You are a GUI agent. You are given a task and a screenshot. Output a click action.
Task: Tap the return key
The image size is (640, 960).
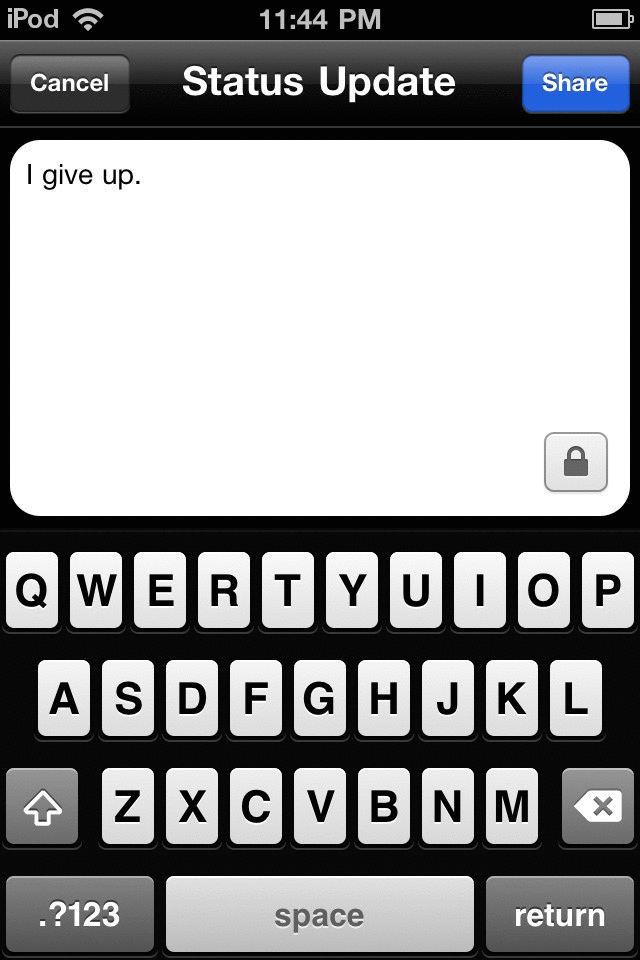559,915
